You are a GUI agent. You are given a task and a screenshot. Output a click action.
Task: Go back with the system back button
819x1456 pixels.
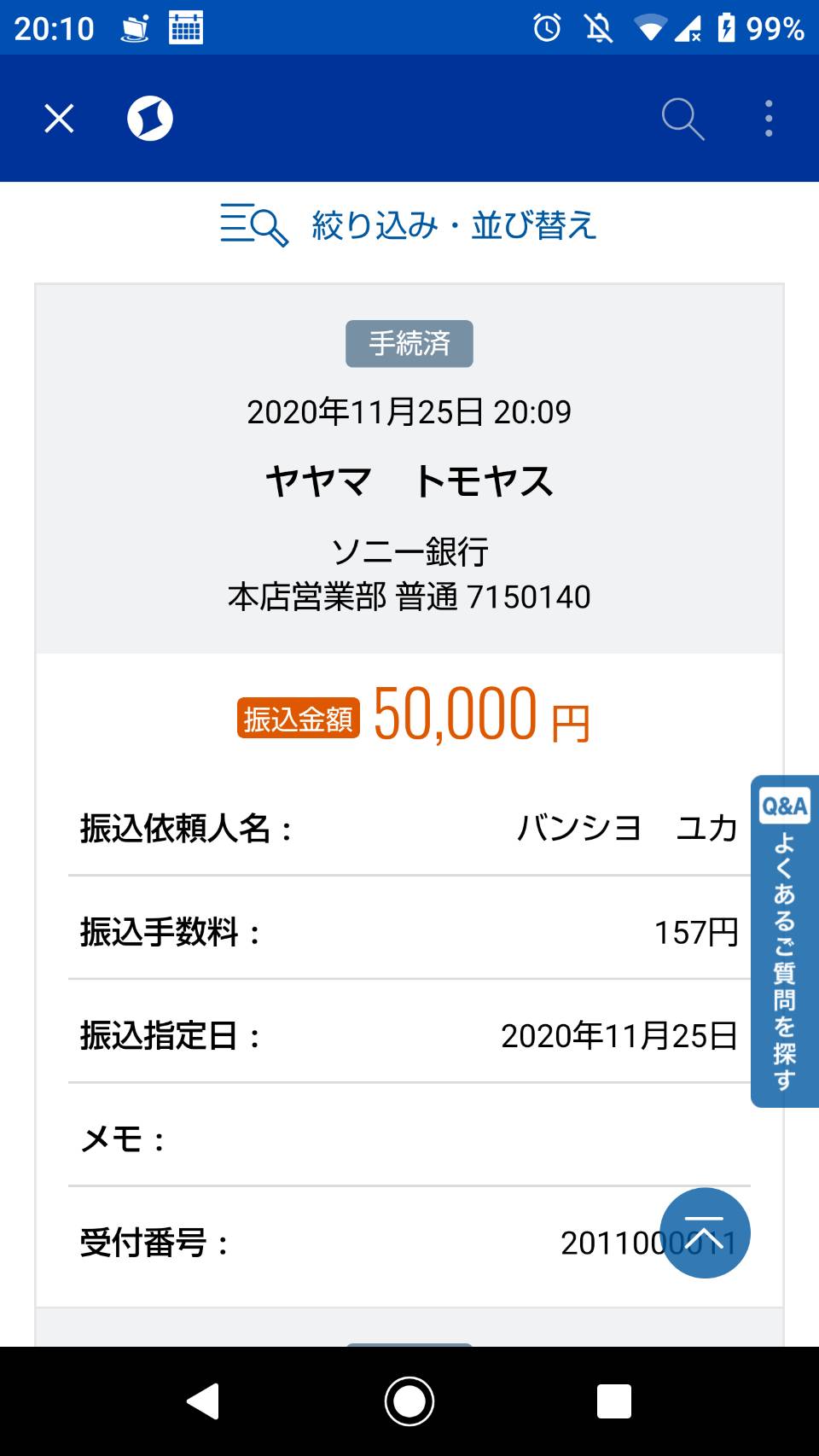tap(203, 1401)
